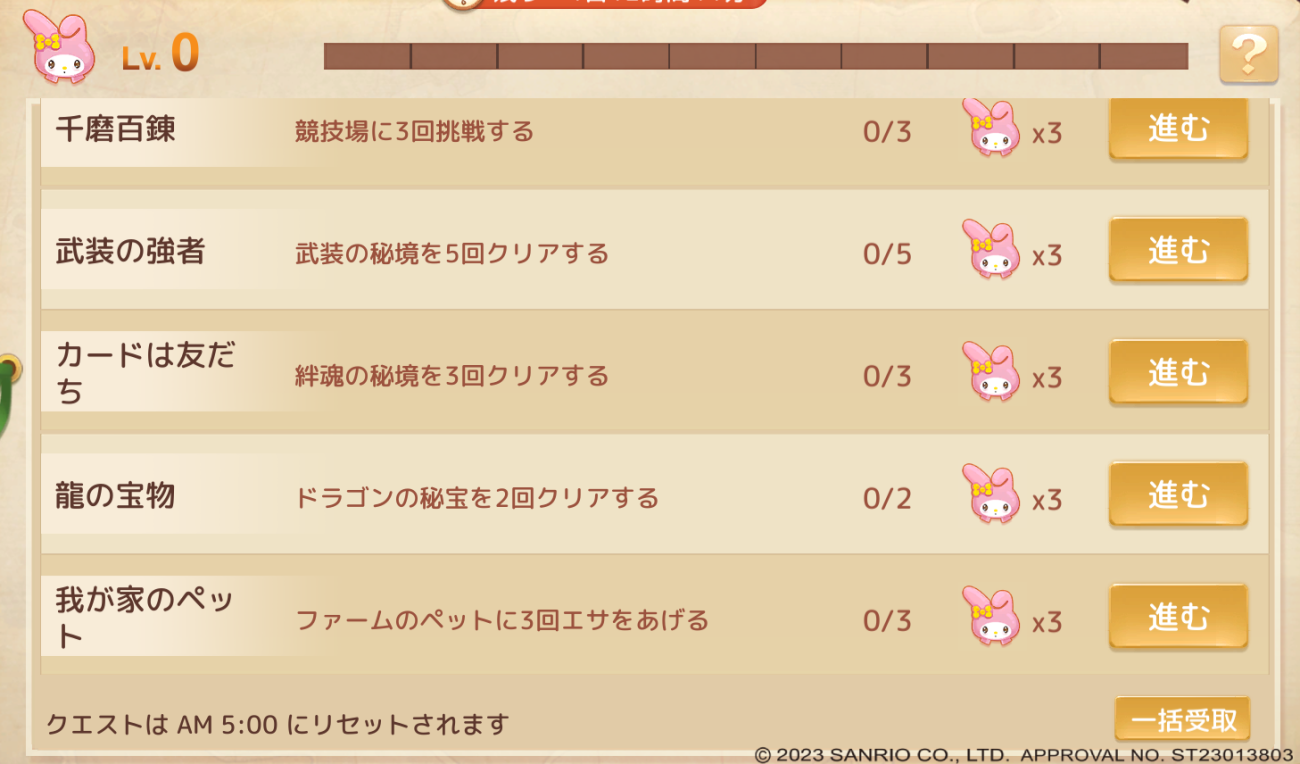Claim all rewards with 一括受取
Viewport: 1300px width, 764px height.
(1183, 719)
